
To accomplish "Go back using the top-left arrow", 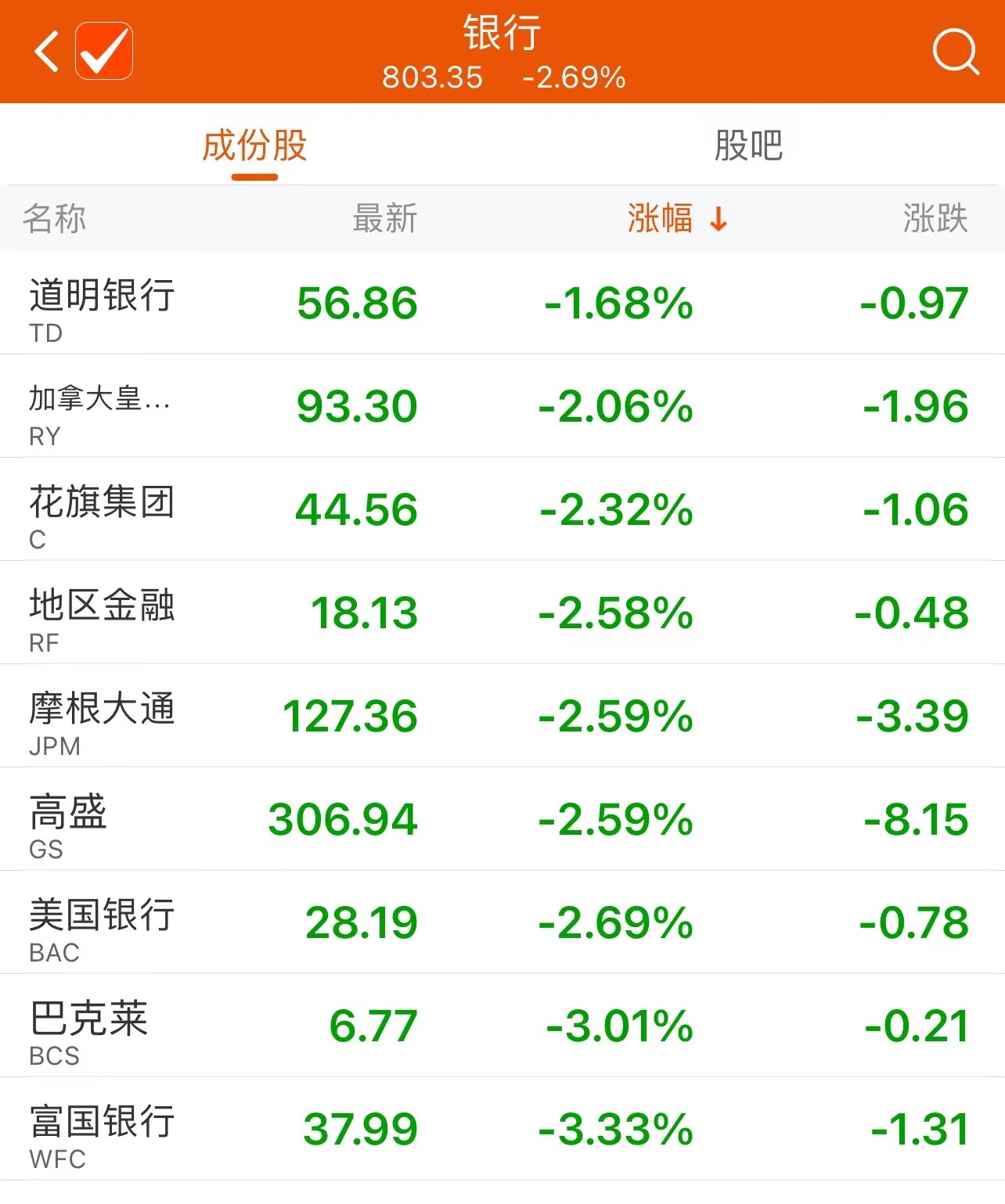I will pyautogui.click(x=47, y=52).
